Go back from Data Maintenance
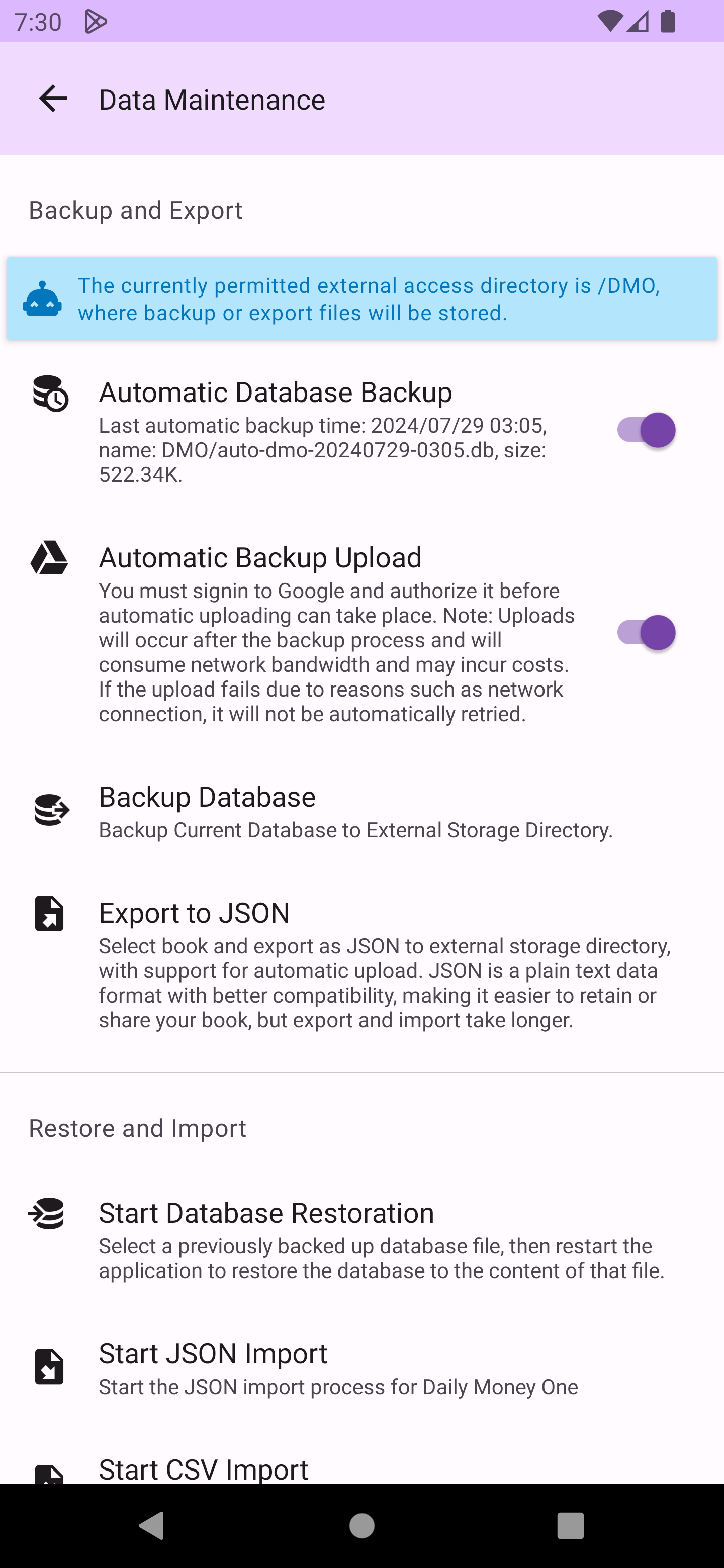Screen dimensions: 724x1568 [x=53, y=99]
